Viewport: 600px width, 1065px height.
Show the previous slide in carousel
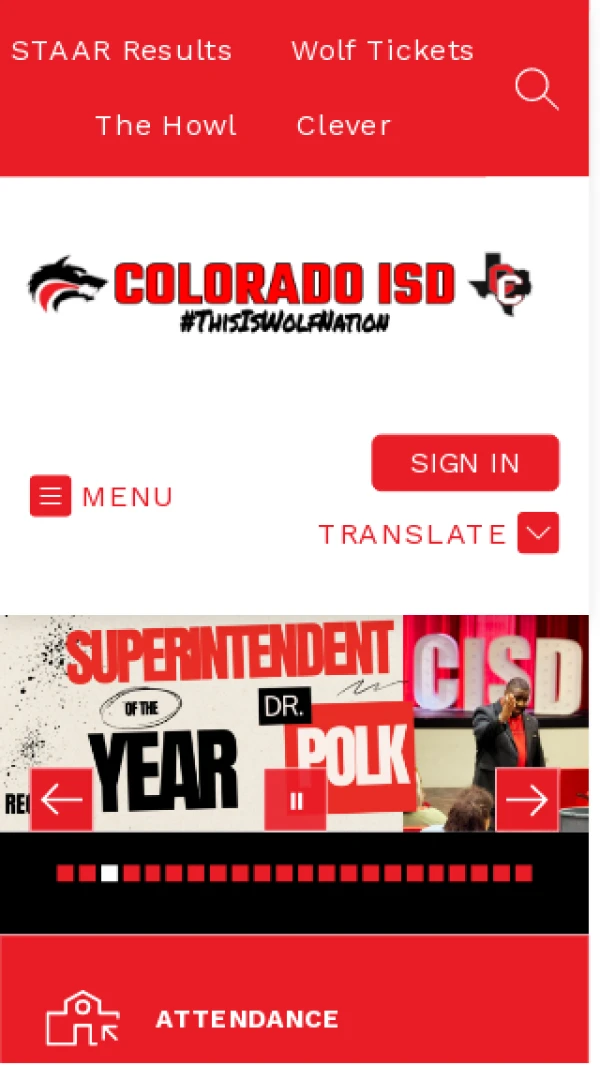coord(61,799)
